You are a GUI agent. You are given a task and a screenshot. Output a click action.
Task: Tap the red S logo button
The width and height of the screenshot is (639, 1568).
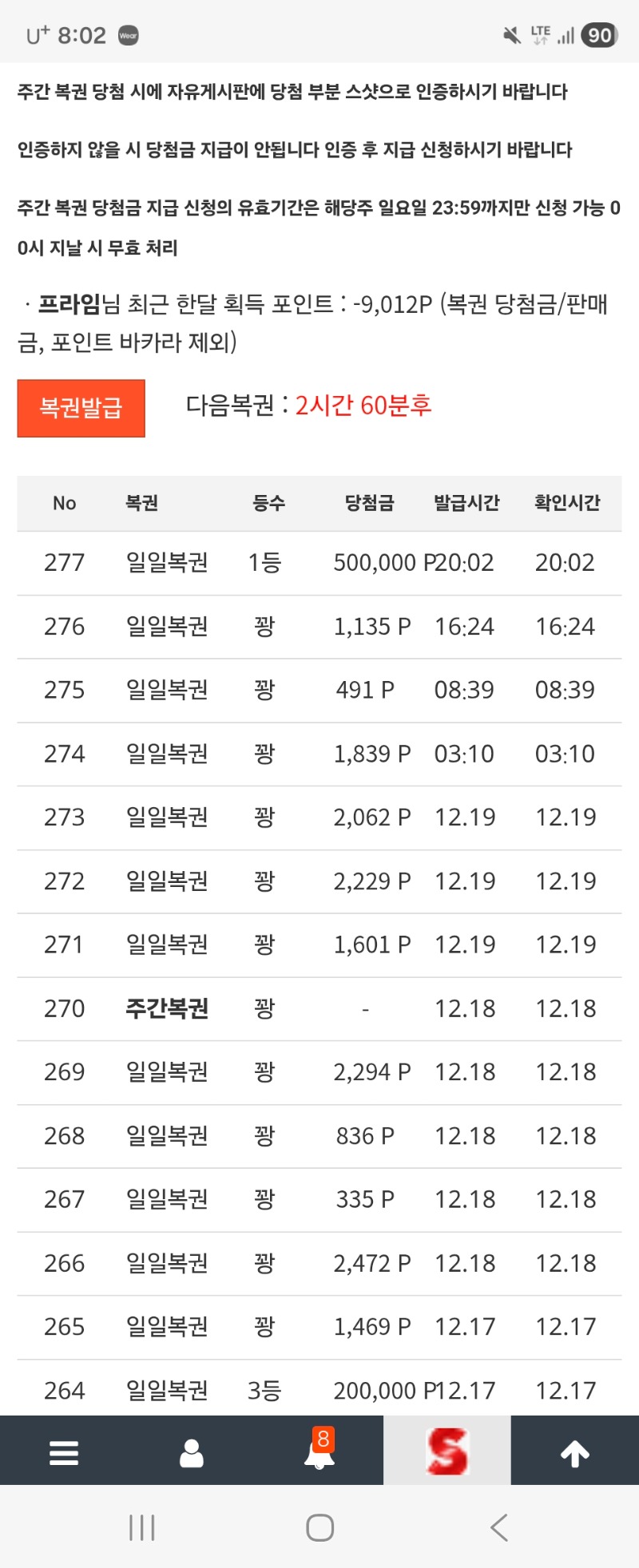point(447,1451)
